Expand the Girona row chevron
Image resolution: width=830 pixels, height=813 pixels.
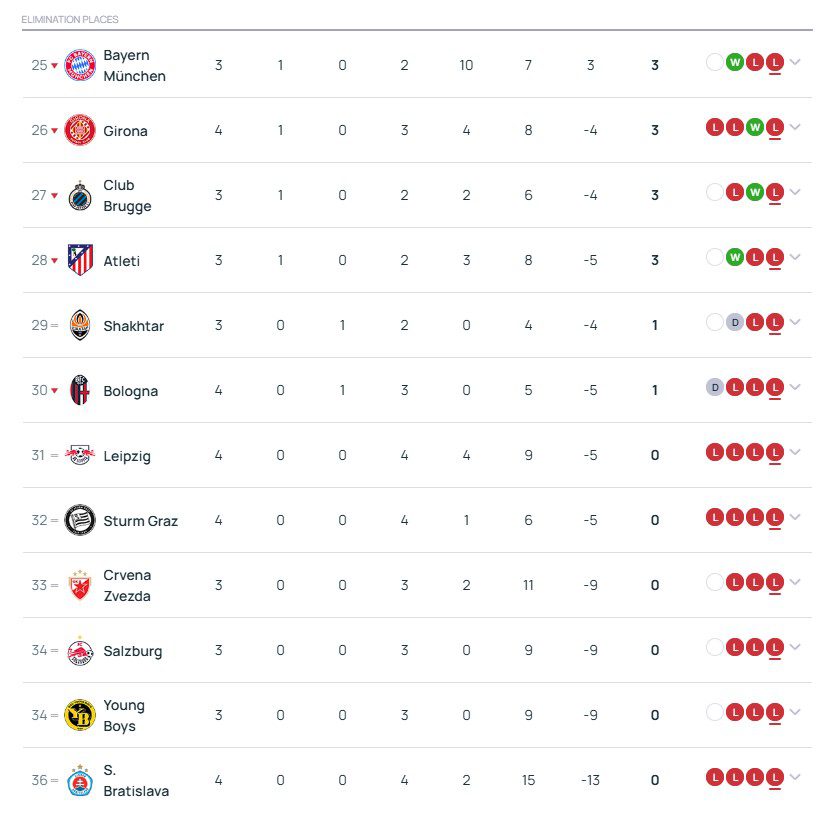pyautogui.click(x=795, y=127)
